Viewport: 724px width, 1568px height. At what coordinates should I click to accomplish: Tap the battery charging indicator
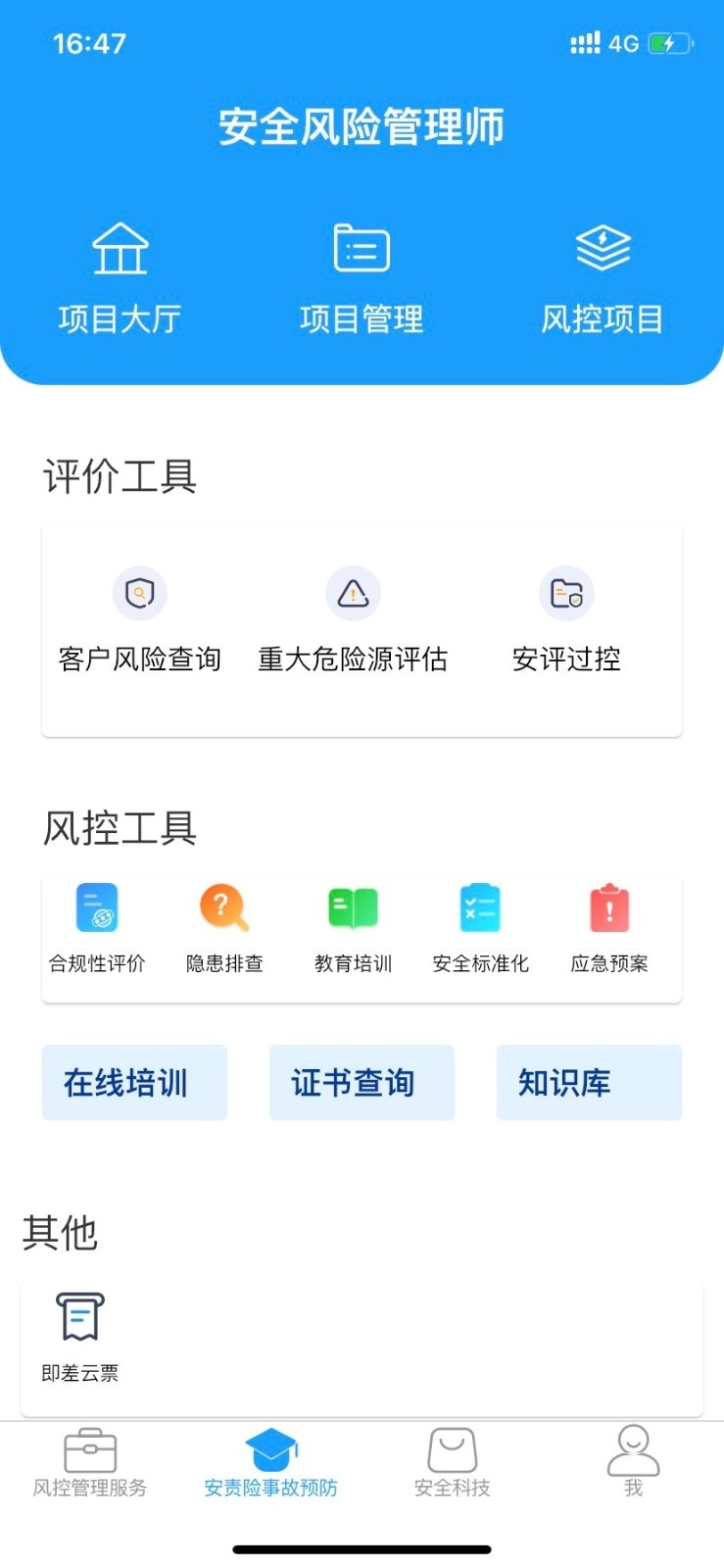pos(670,42)
